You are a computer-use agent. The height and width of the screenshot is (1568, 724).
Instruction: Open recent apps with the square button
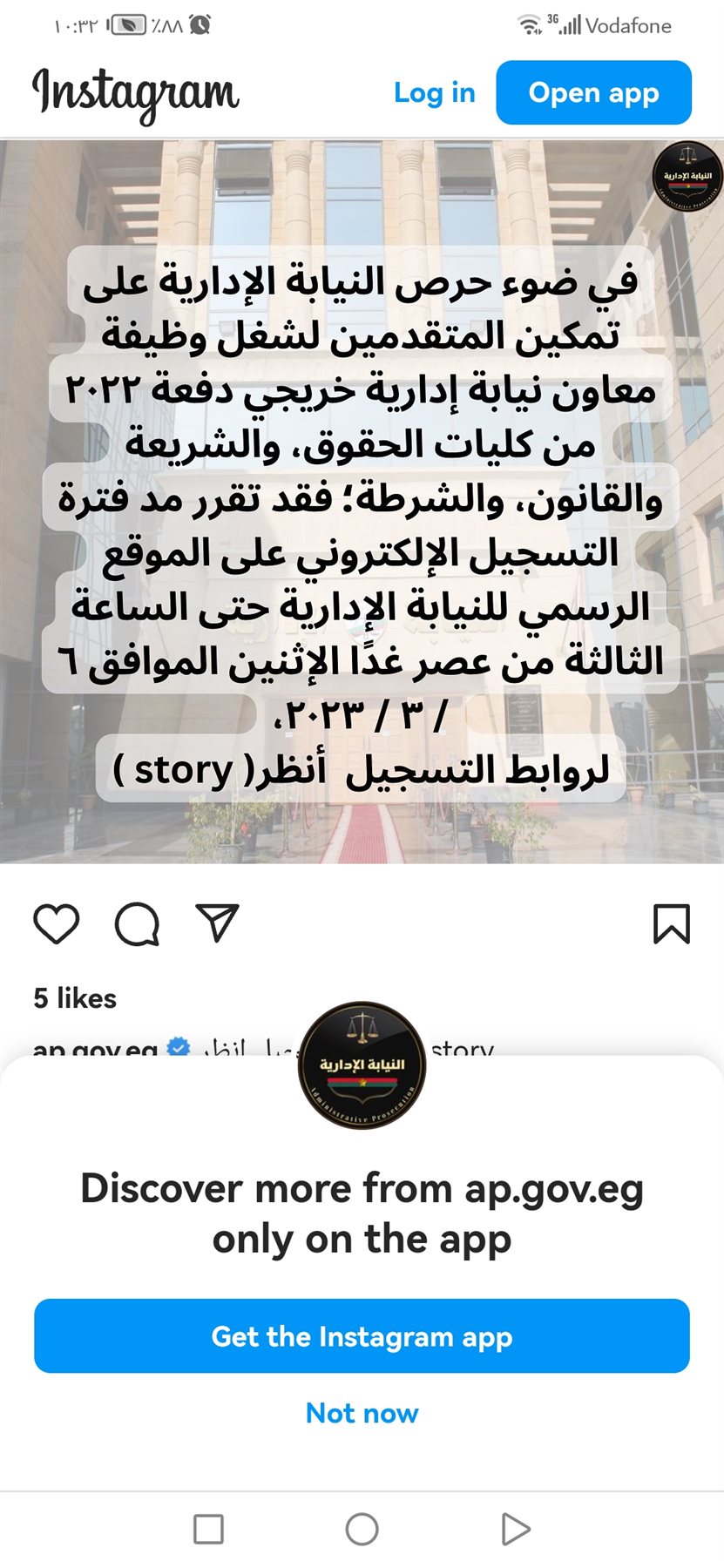pyautogui.click(x=208, y=1529)
